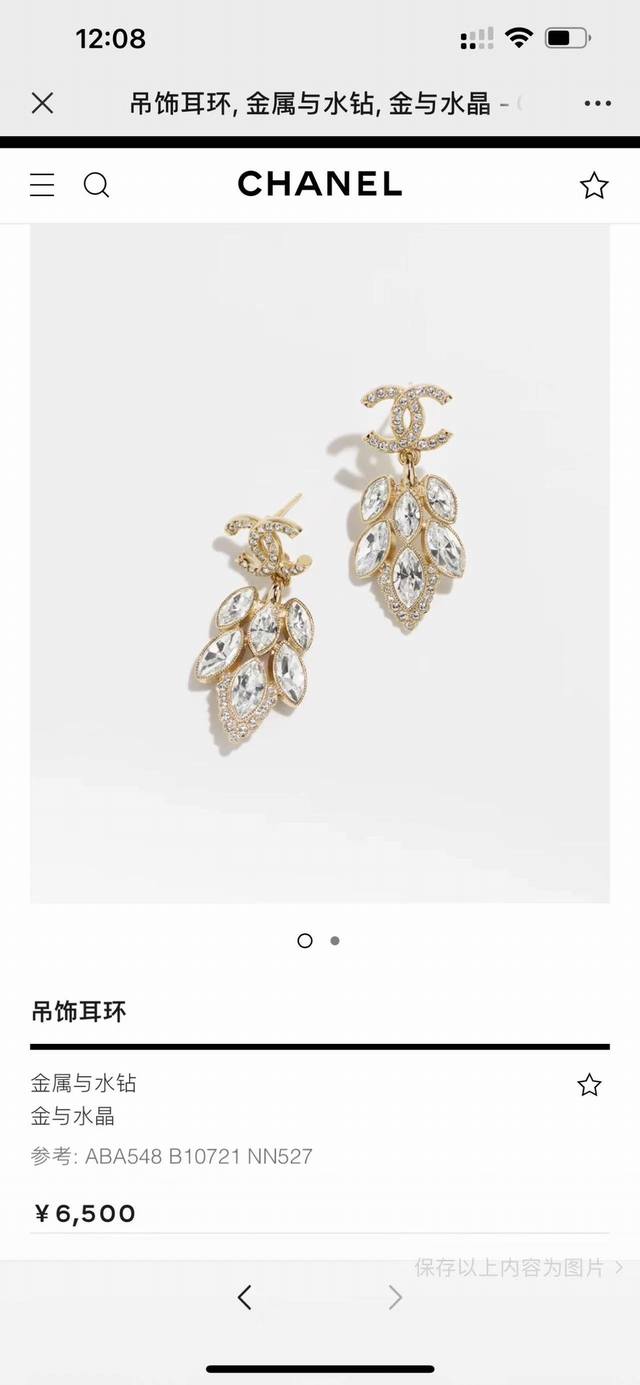Open the wishlist star in header
This screenshot has width=640, height=1385.
(x=594, y=185)
